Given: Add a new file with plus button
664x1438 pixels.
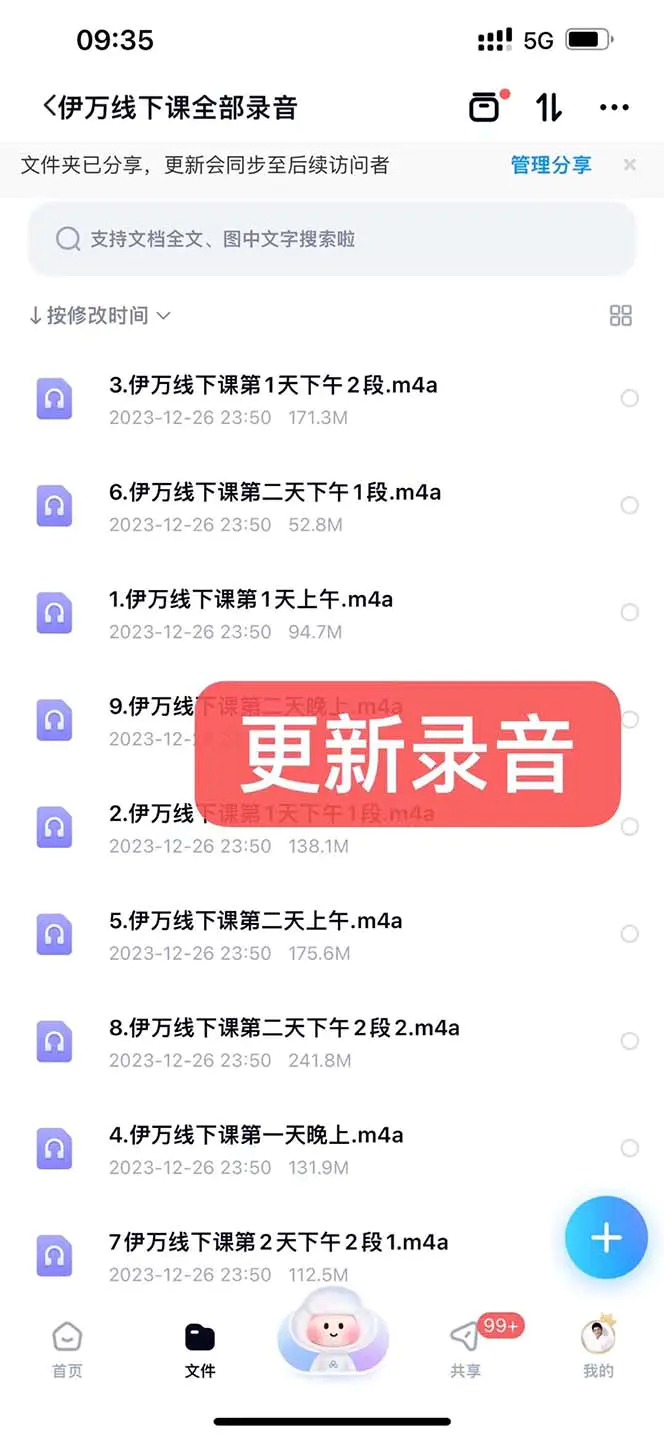Looking at the screenshot, I should click(606, 1238).
